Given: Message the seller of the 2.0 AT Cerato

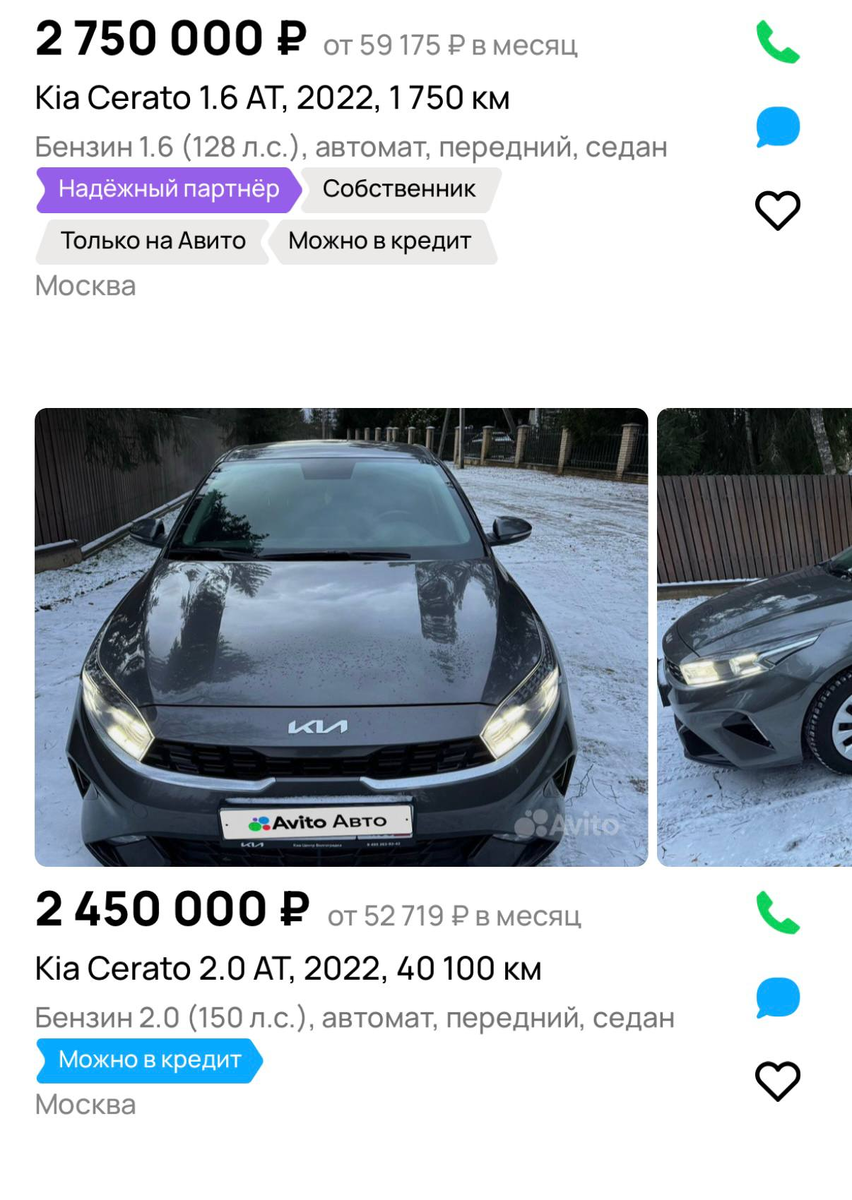Looking at the screenshot, I should click(x=776, y=995).
